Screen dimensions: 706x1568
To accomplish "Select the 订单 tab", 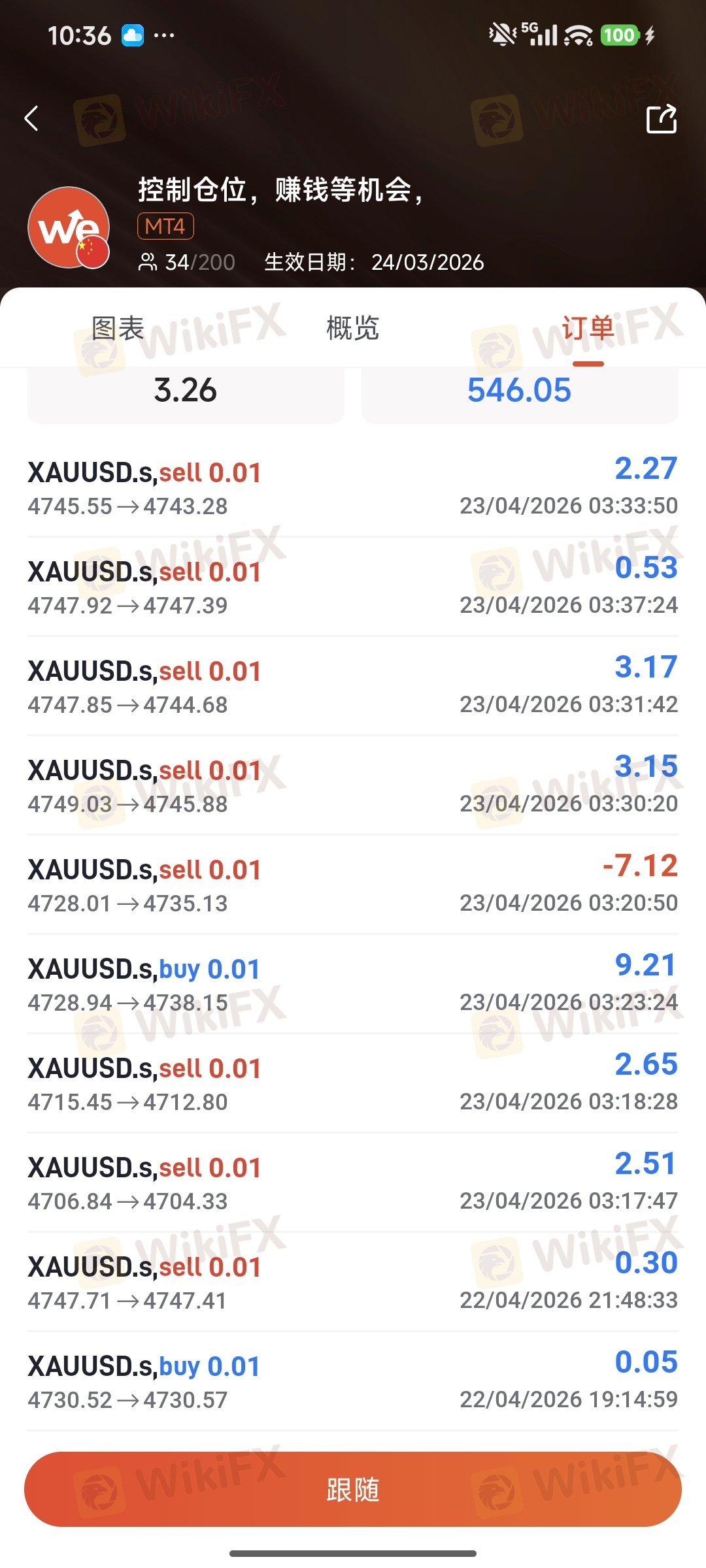I will pyautogui.click(x=588, y=328).
